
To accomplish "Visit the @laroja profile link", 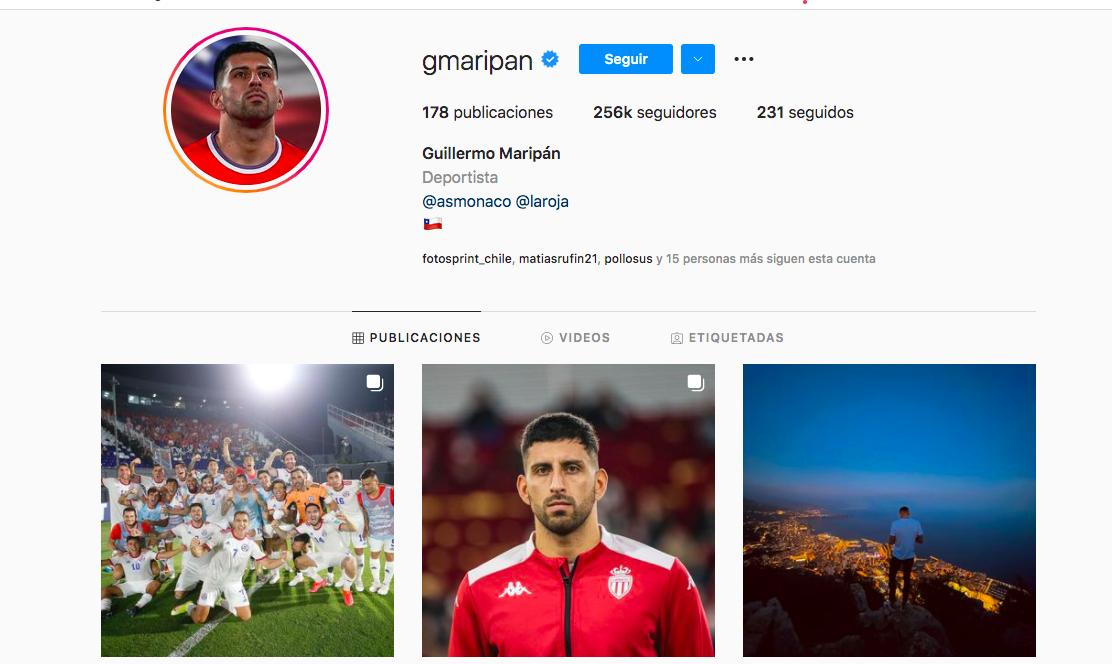I will [x=542, y=201].
